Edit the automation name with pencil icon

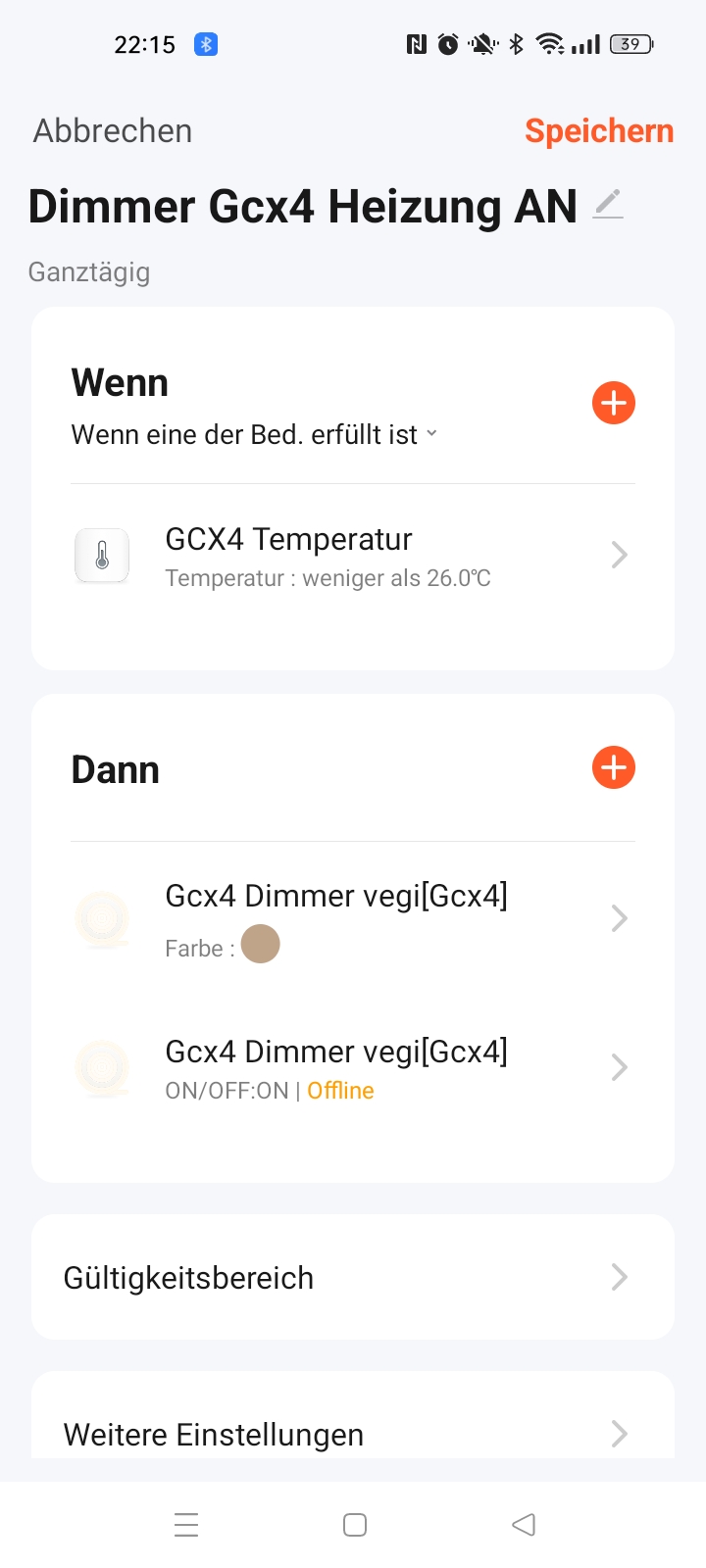(608, 204)
